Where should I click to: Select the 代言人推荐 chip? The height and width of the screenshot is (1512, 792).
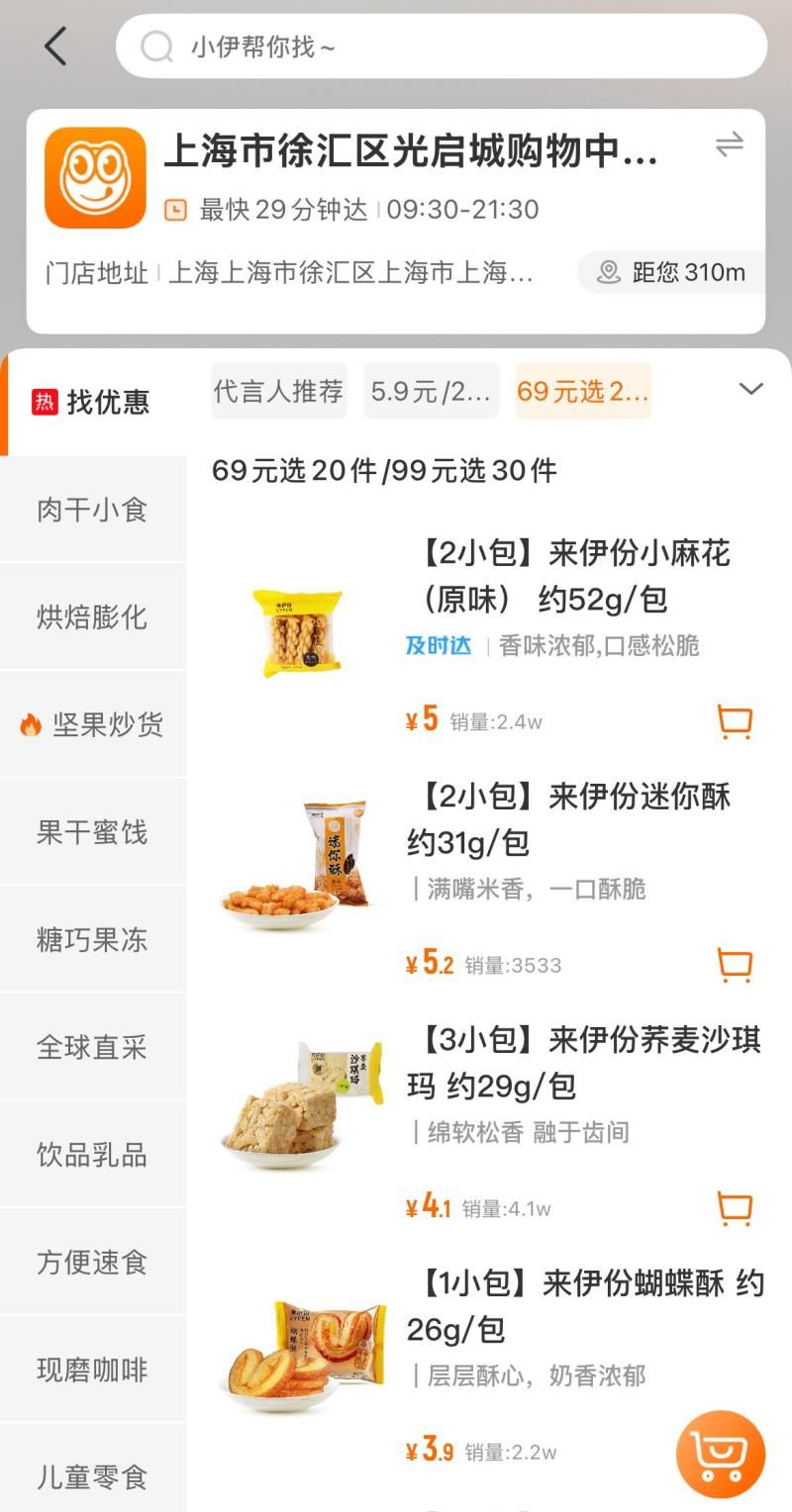point(278,391)
